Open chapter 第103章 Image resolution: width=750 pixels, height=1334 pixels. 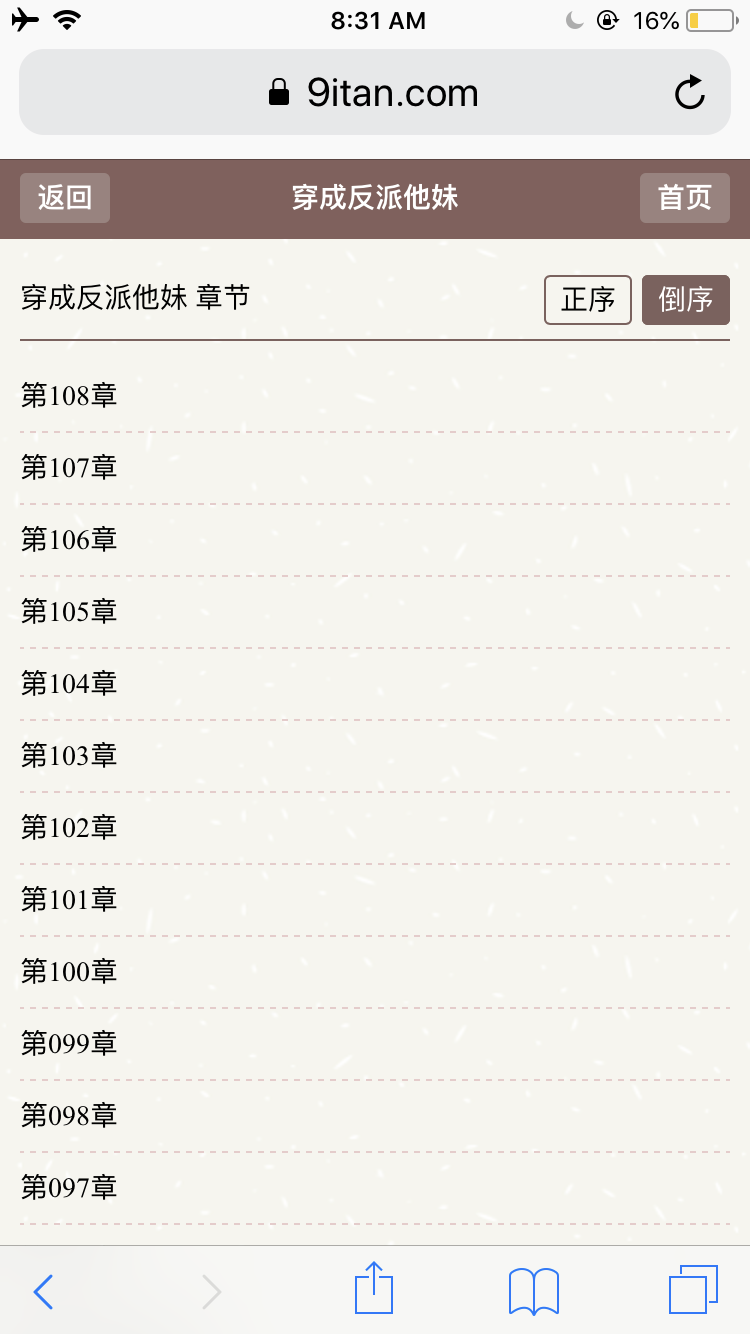[70, 756]
